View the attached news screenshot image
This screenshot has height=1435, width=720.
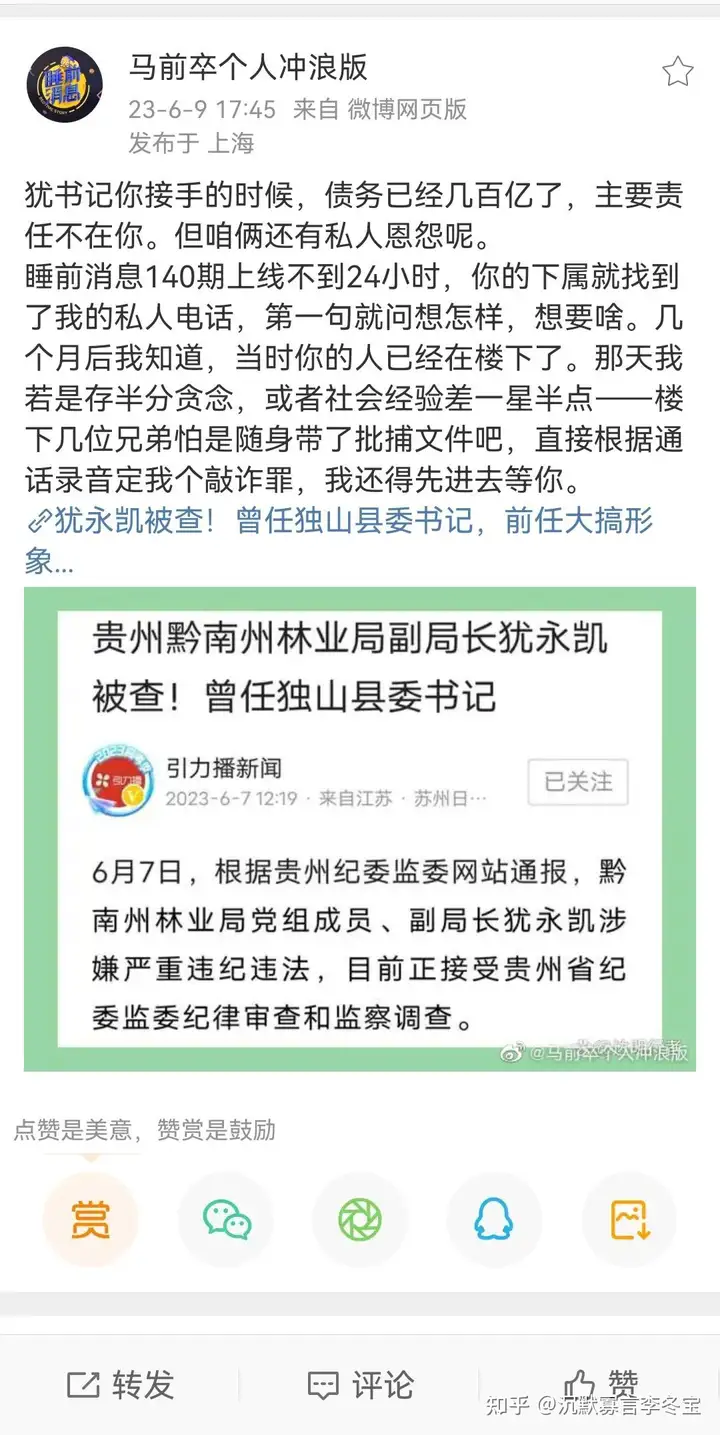360,828
